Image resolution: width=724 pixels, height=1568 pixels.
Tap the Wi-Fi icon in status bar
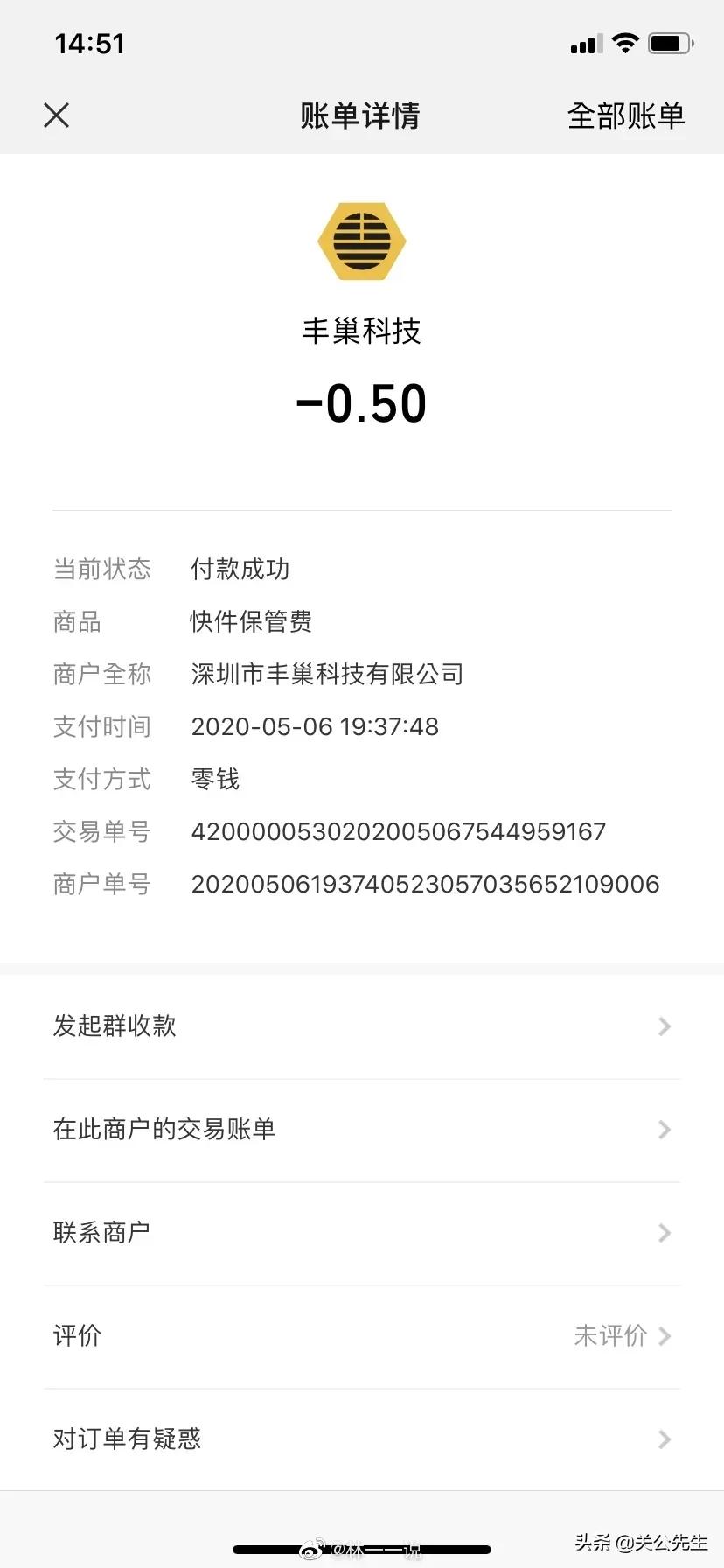click(623, 42)
